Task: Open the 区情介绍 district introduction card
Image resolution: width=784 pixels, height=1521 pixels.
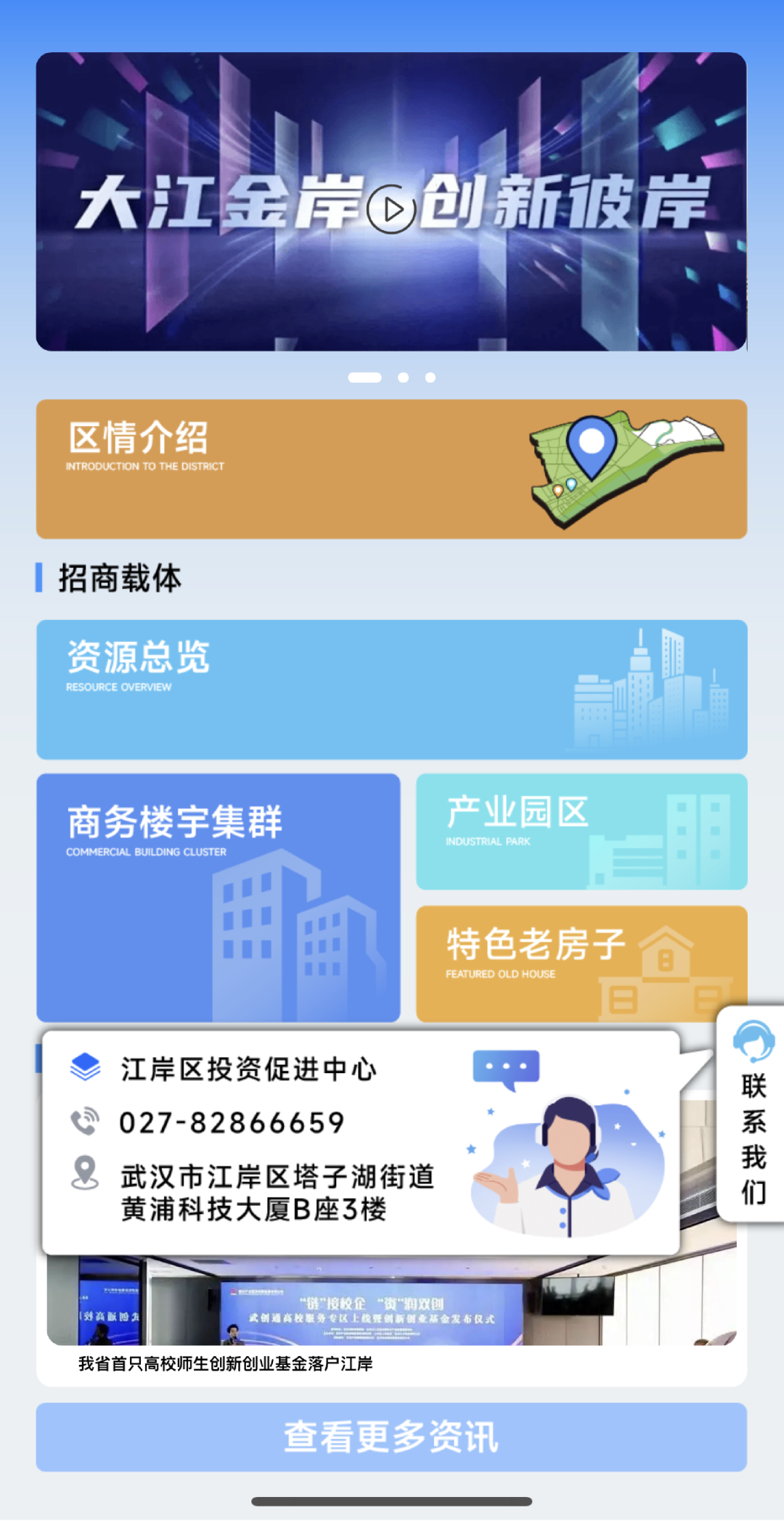Action: [391, 469]
